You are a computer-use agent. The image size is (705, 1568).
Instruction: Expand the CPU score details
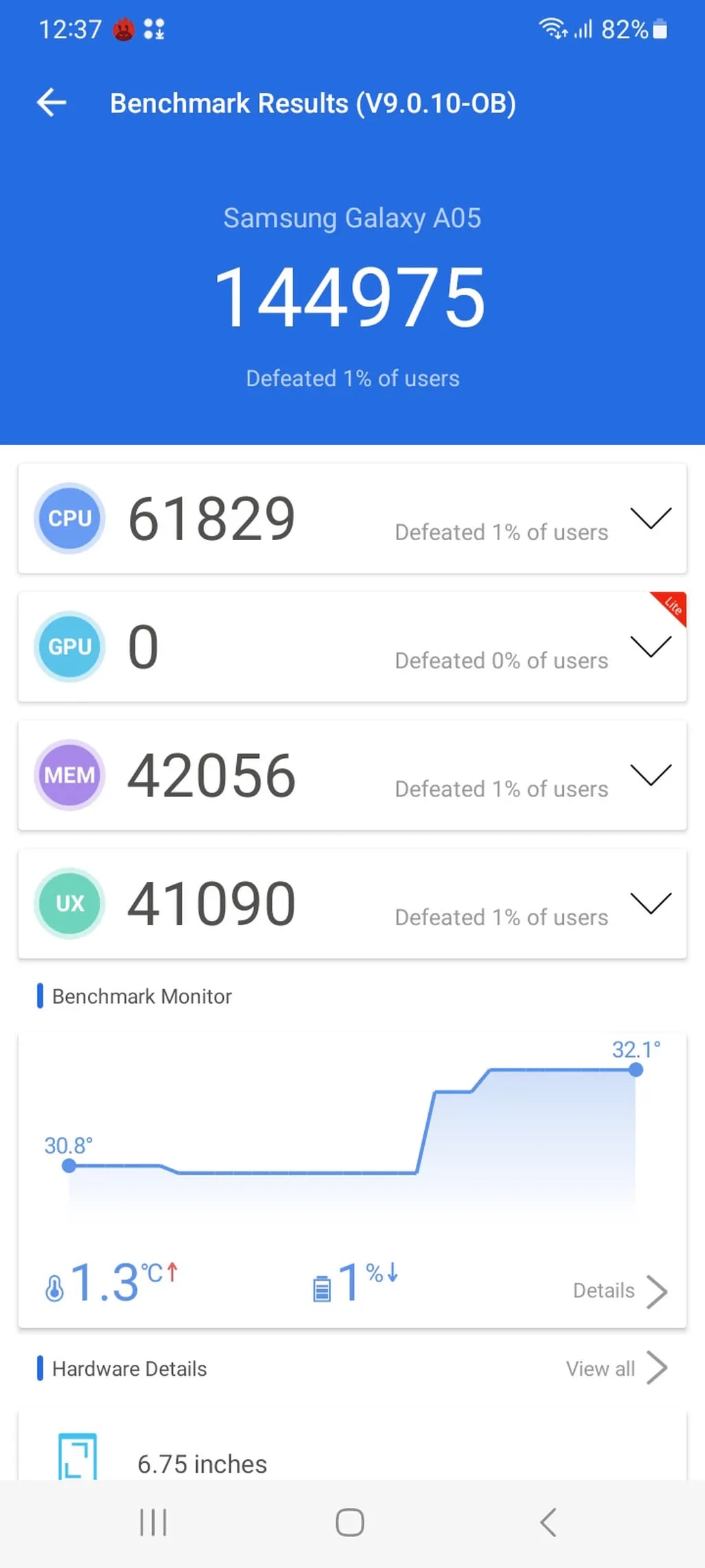coord(650,518)
